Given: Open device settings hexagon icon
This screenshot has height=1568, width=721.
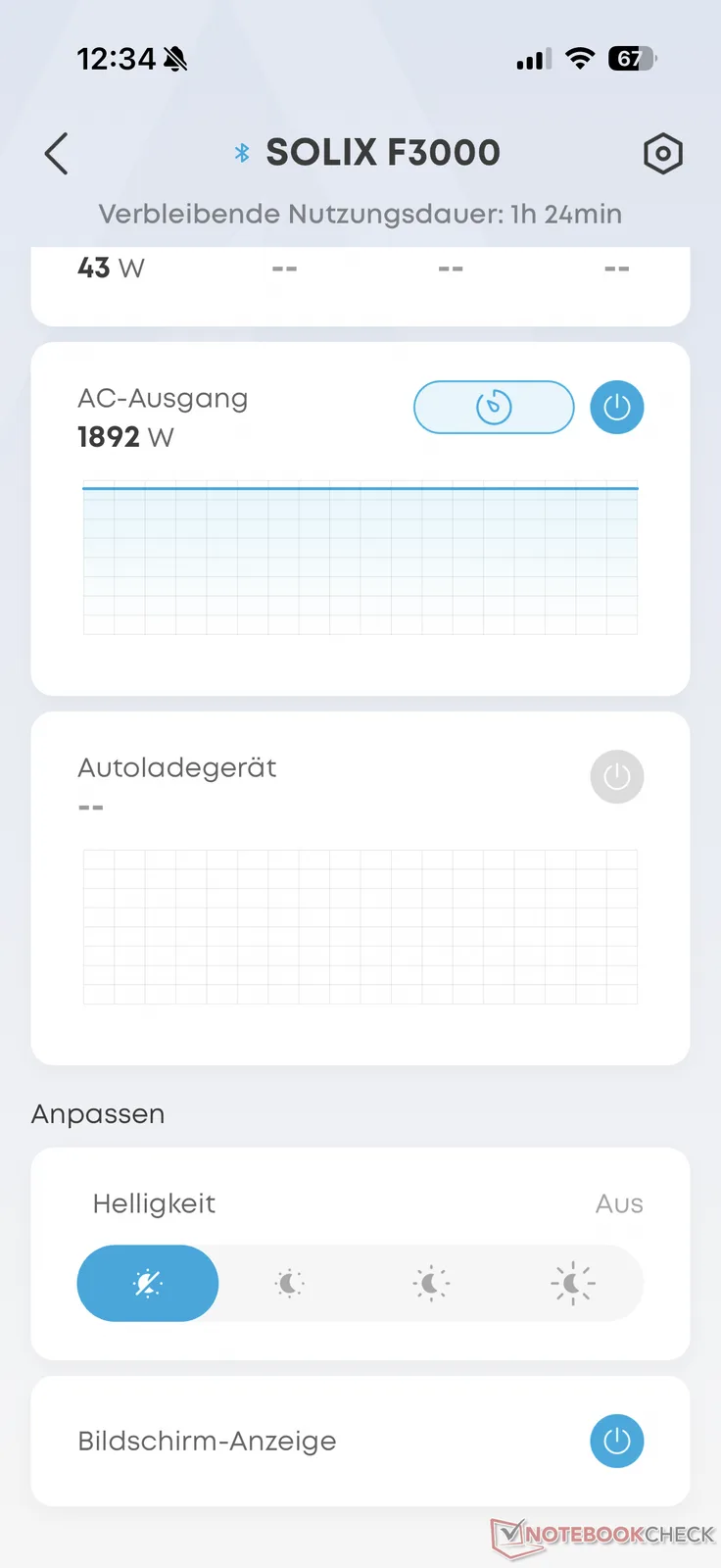Looking at the screenshot, I should coord(662,154).
